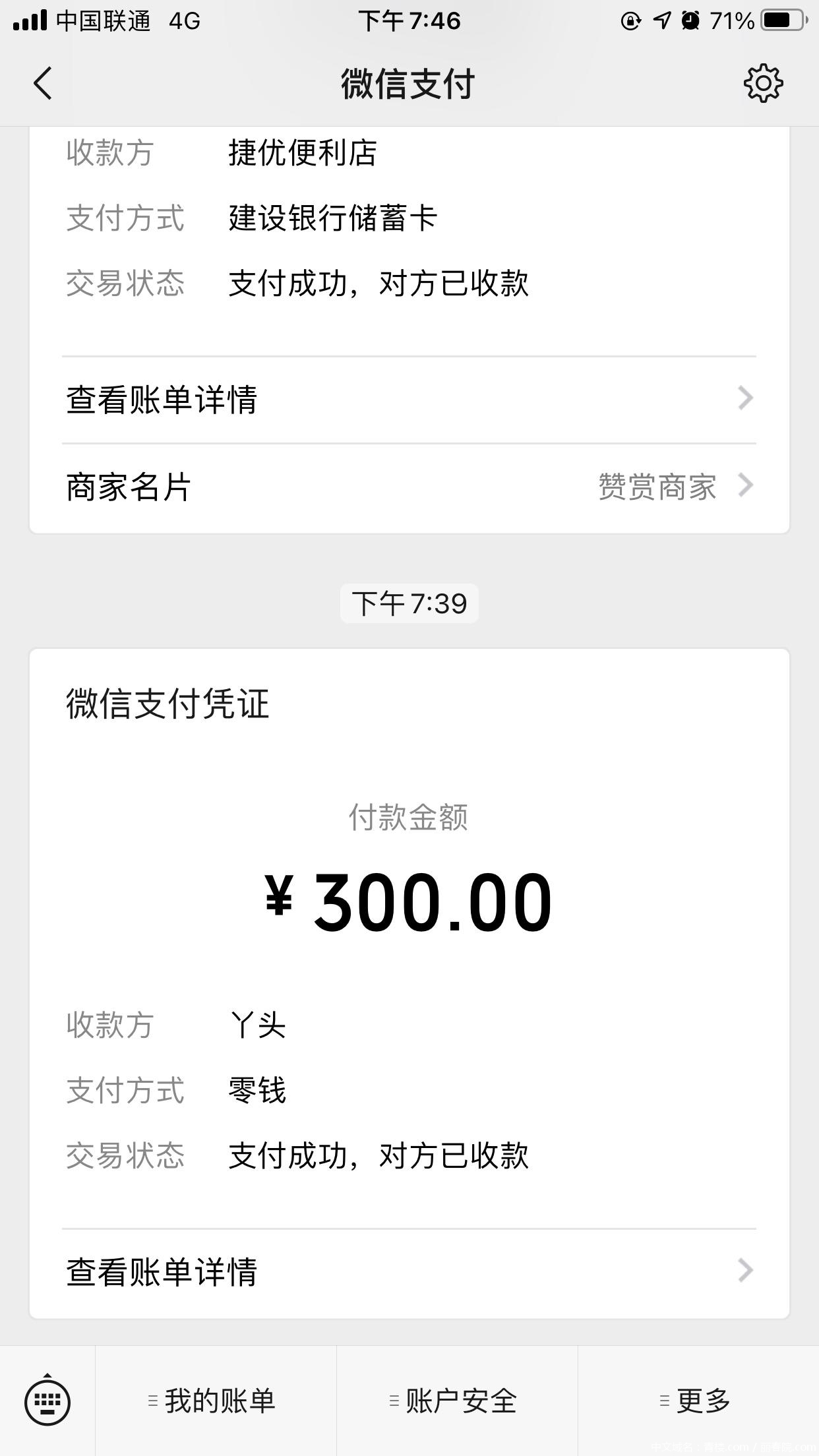Screen dimensions: 819x1456
Task: Open the 商家名片 row
Action: 409,487
